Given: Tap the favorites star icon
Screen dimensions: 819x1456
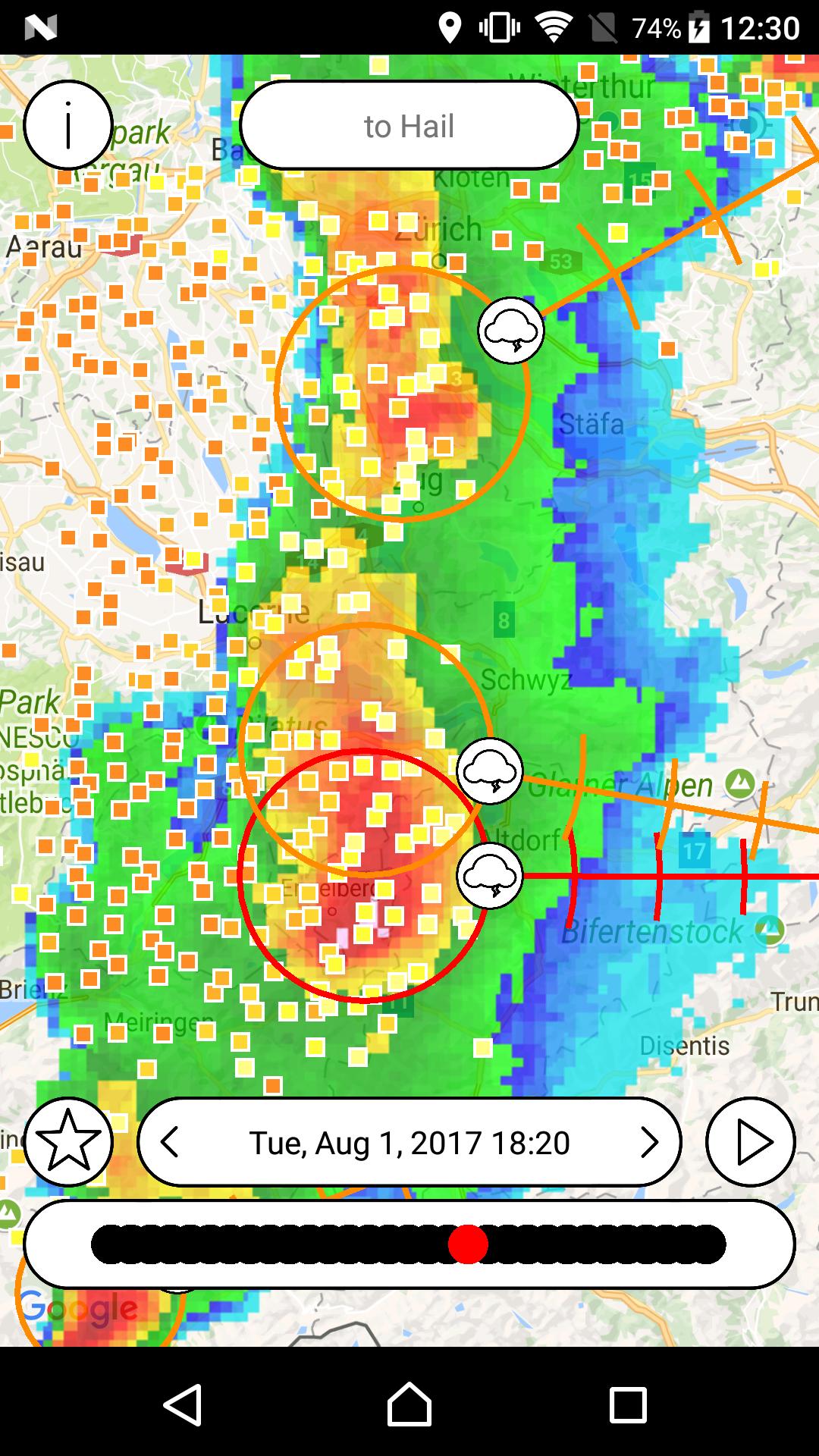Looking at the screenshot, I should click(68, 1141).
